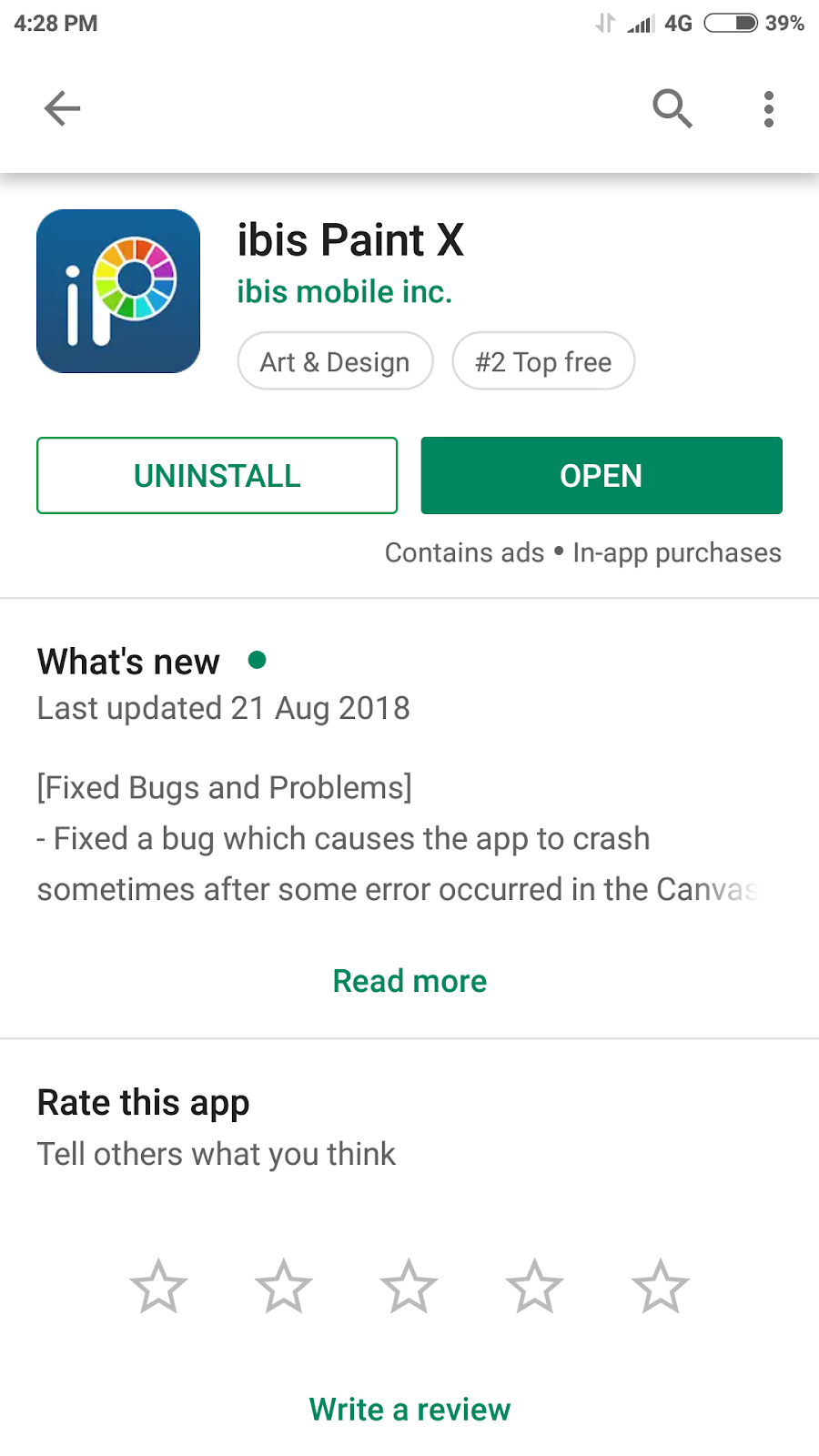Go back using the arrow

(x=63, y=109)
